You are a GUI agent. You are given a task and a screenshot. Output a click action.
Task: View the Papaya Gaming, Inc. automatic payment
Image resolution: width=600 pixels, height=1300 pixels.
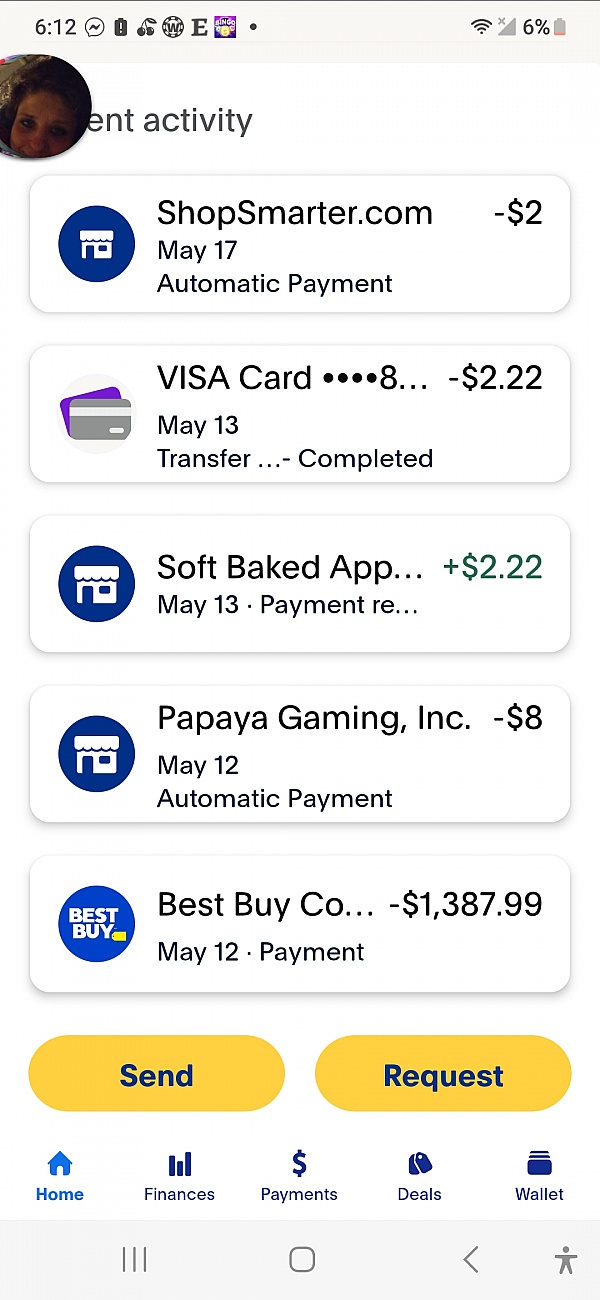[300, 754]
